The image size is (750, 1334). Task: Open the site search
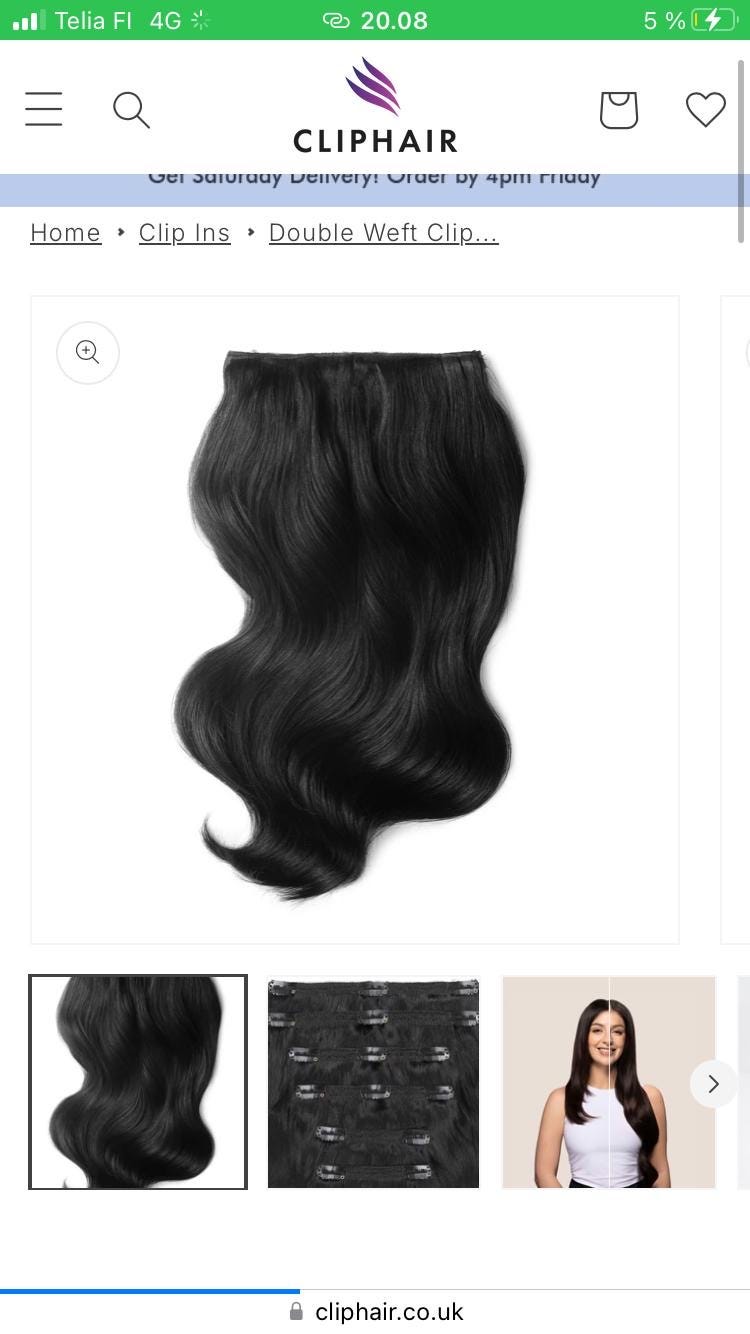[131, 109]
